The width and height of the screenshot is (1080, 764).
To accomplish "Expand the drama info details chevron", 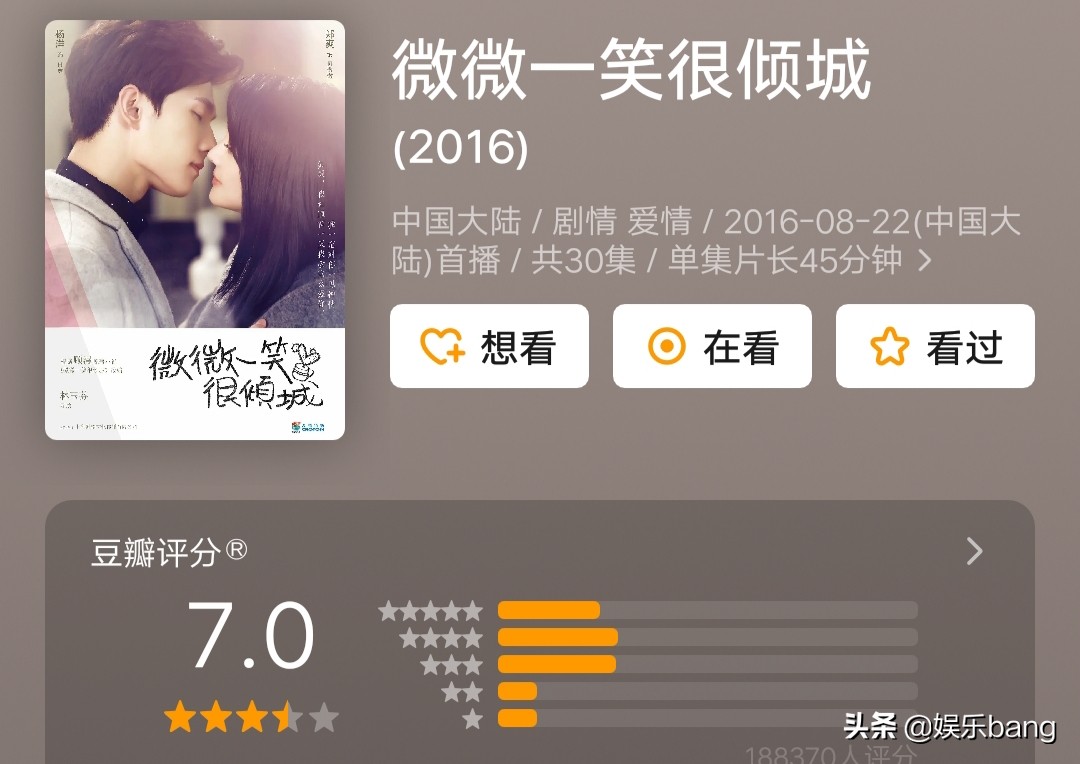I will [x=925, y=261].
